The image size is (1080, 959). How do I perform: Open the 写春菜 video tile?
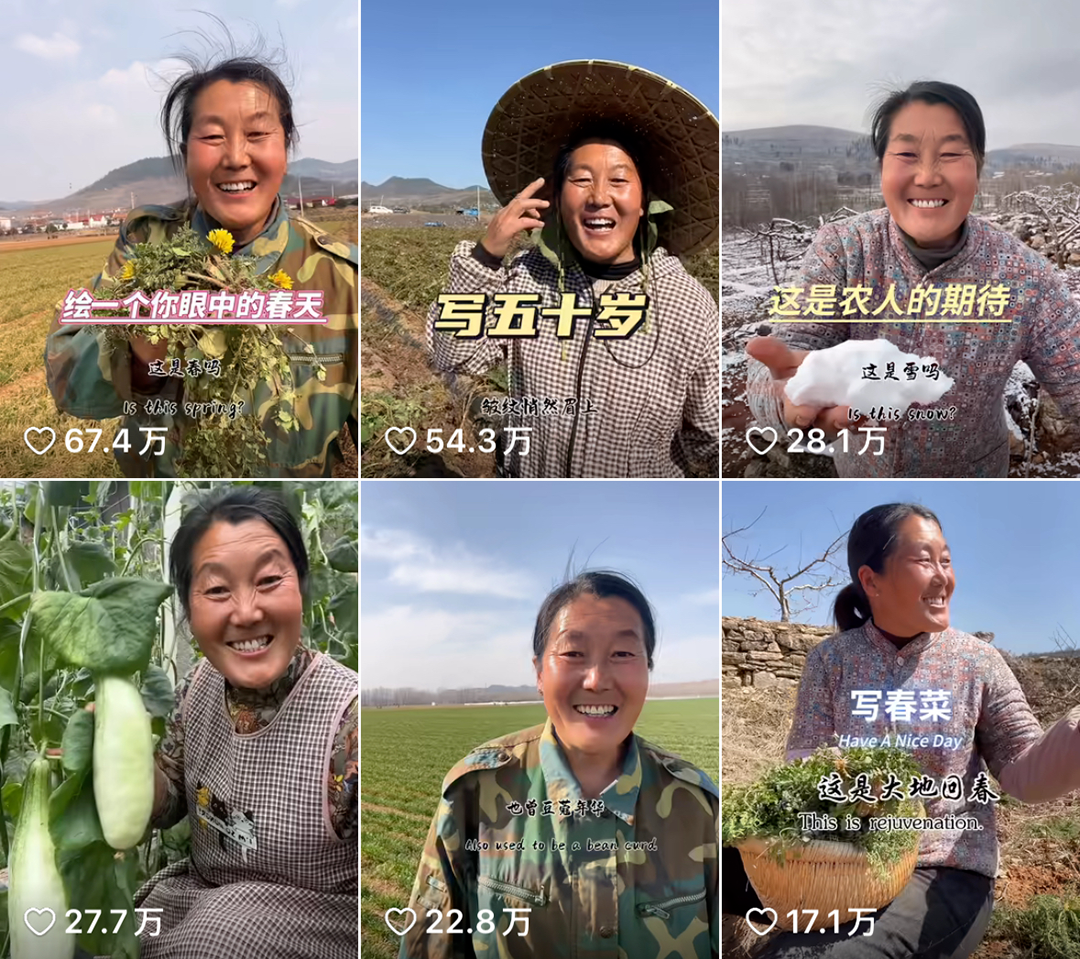pyautogui.click(x=900, y=718)
